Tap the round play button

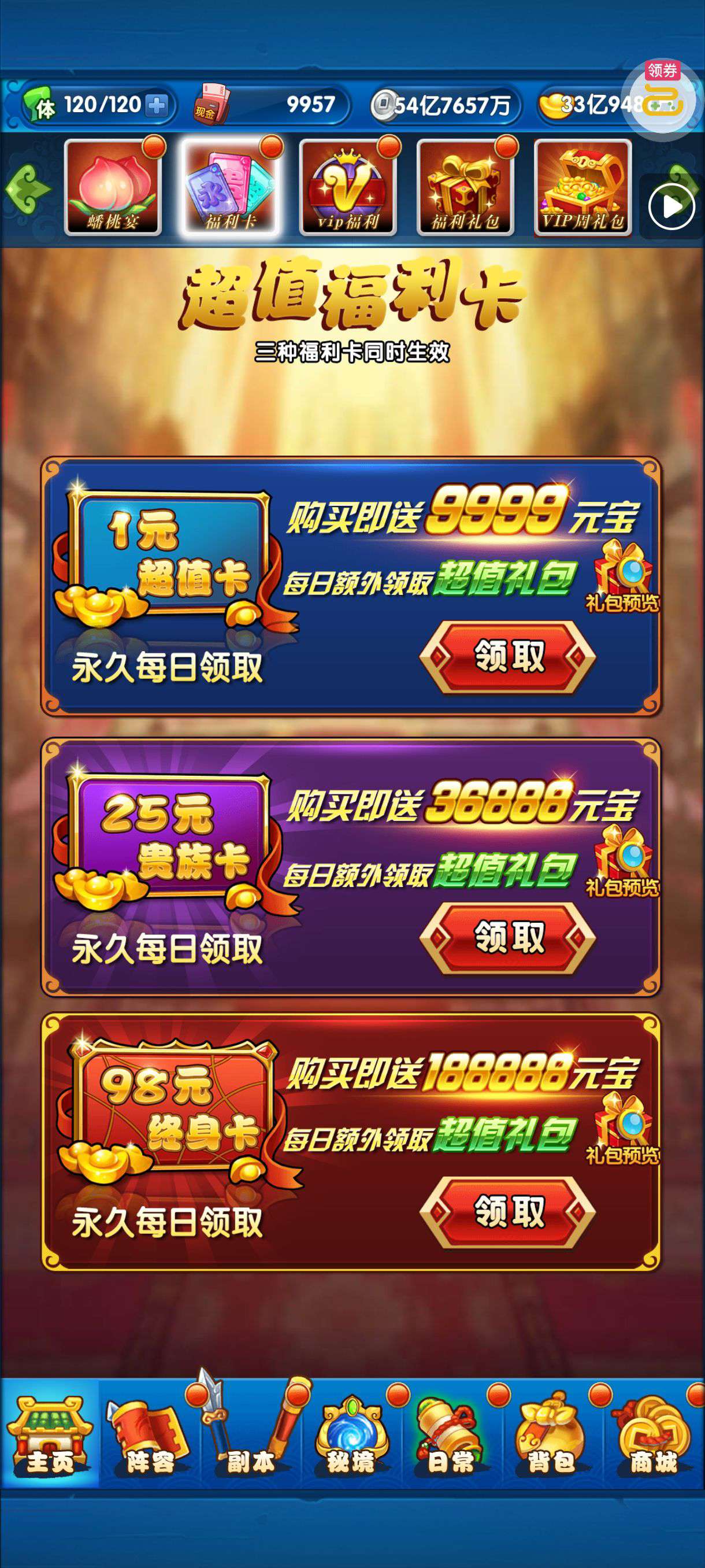[x=671, y=207]
